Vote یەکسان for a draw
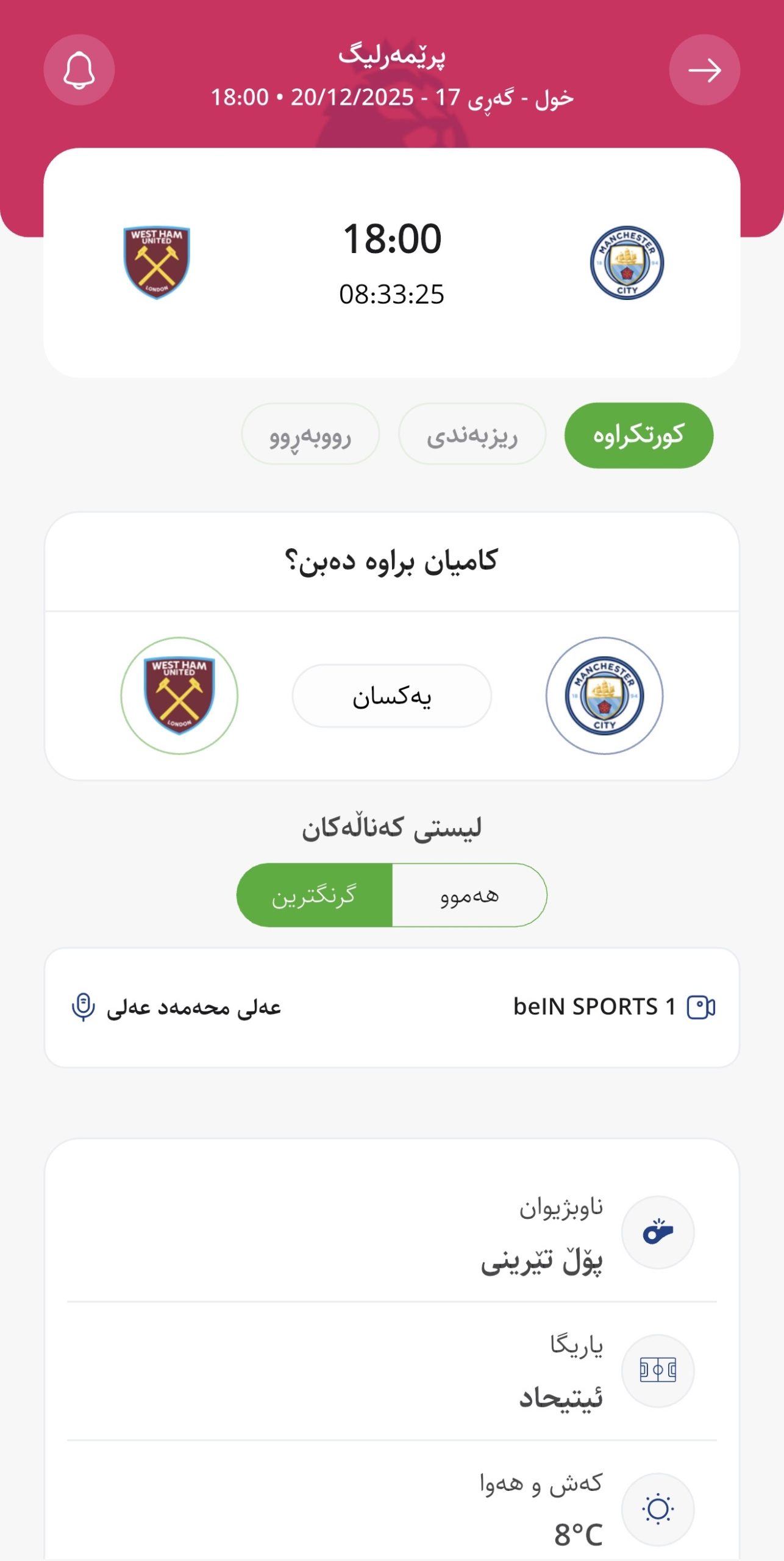The image size is (784, 1561). [392, 696]
